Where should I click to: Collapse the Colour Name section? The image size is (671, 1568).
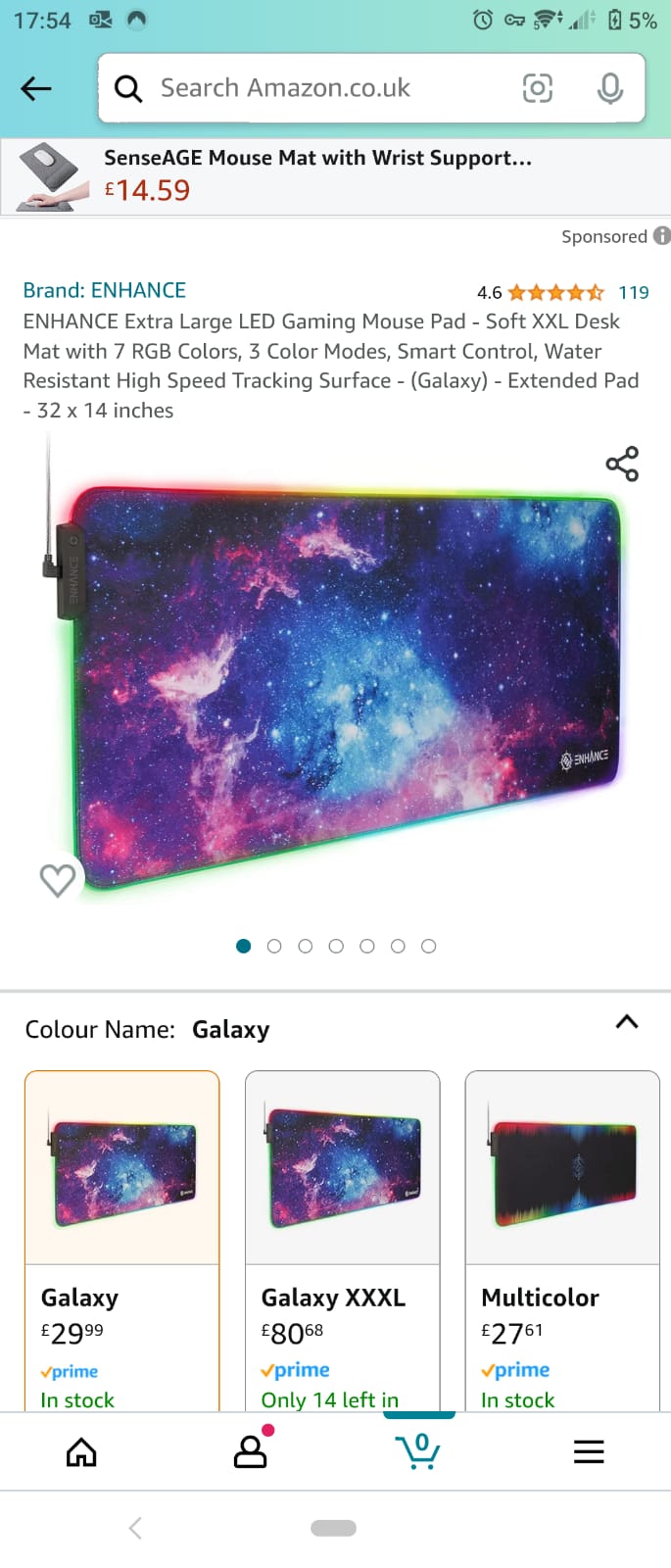click(627, 1022)
